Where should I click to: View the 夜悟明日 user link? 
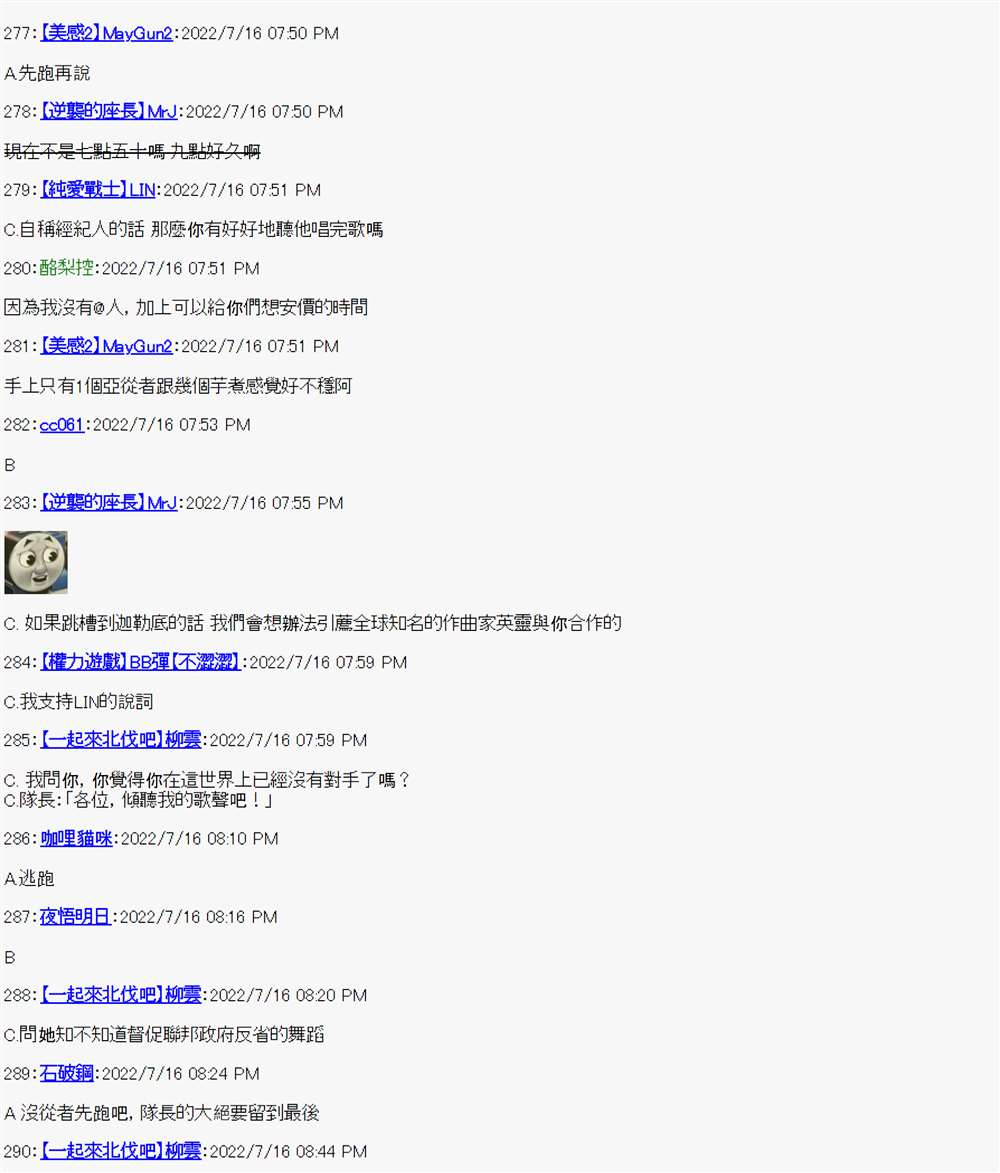click(x=76, y=917)
